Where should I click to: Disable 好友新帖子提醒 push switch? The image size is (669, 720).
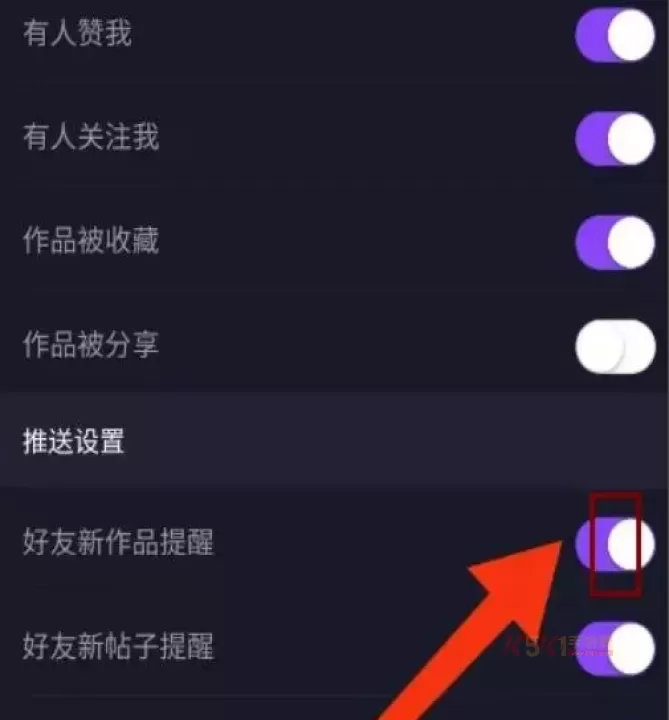click(x=615, y=646)
